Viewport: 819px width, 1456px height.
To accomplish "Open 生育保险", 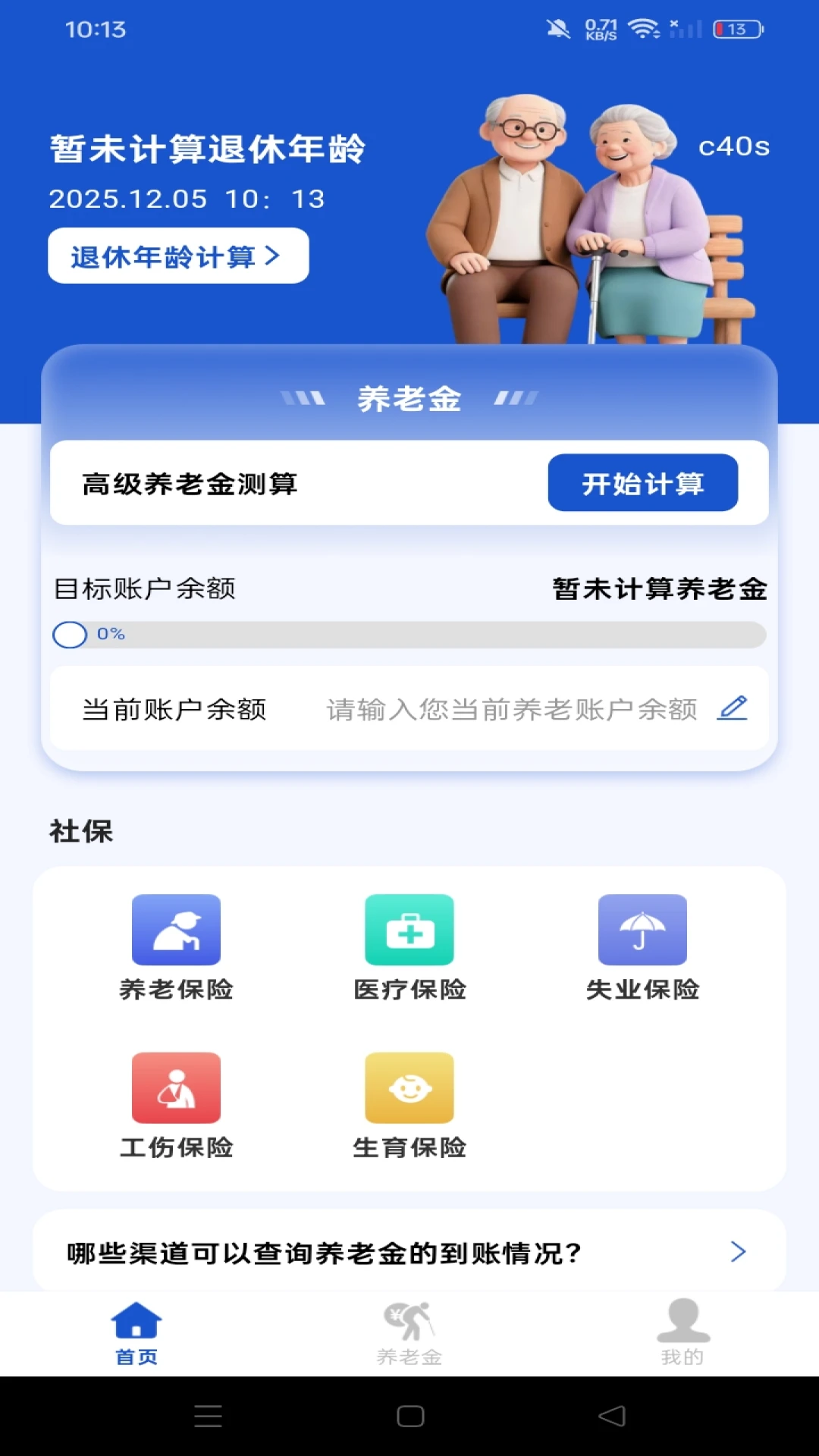I will point(409,1106).
